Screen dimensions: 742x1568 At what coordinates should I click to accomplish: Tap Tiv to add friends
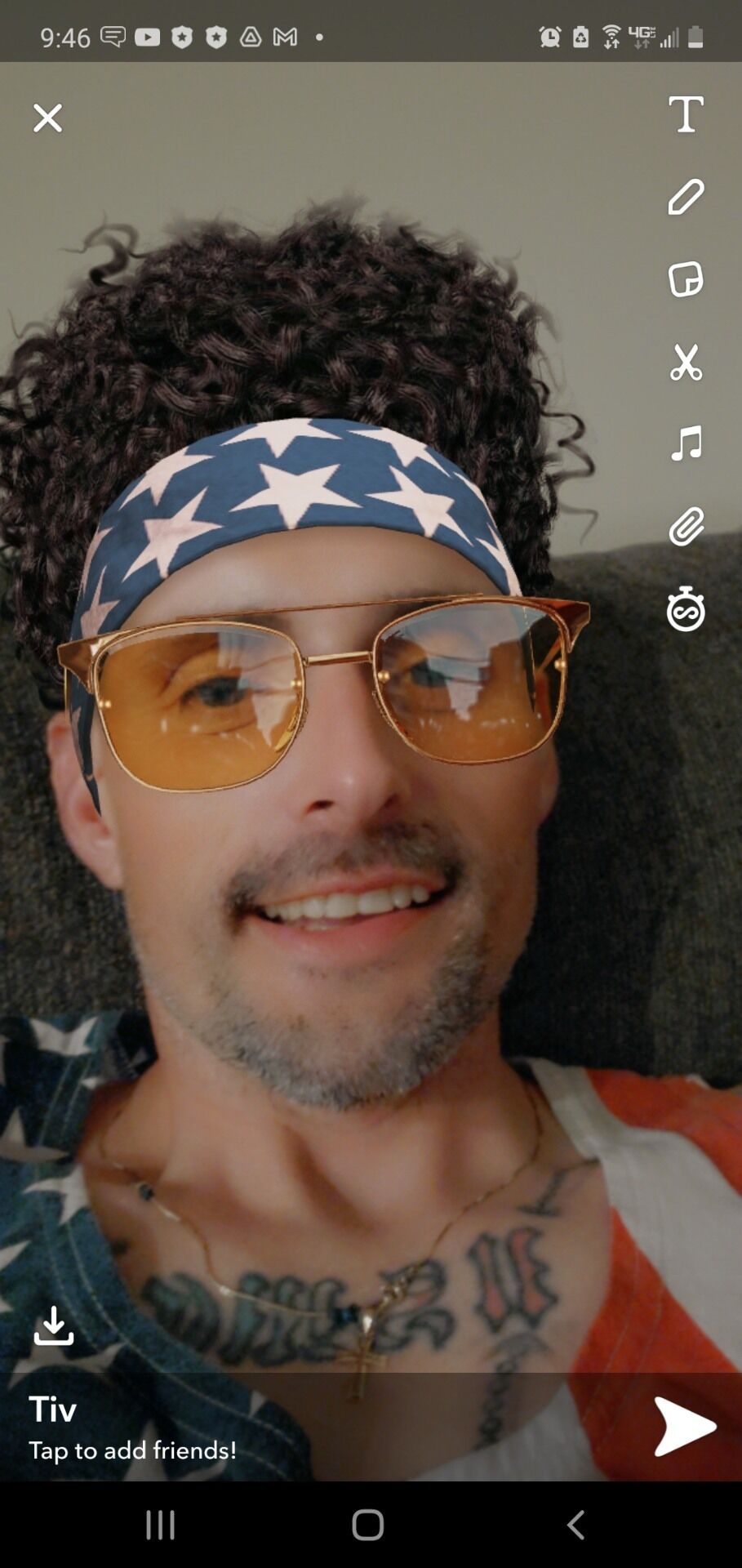(132, 1428)
